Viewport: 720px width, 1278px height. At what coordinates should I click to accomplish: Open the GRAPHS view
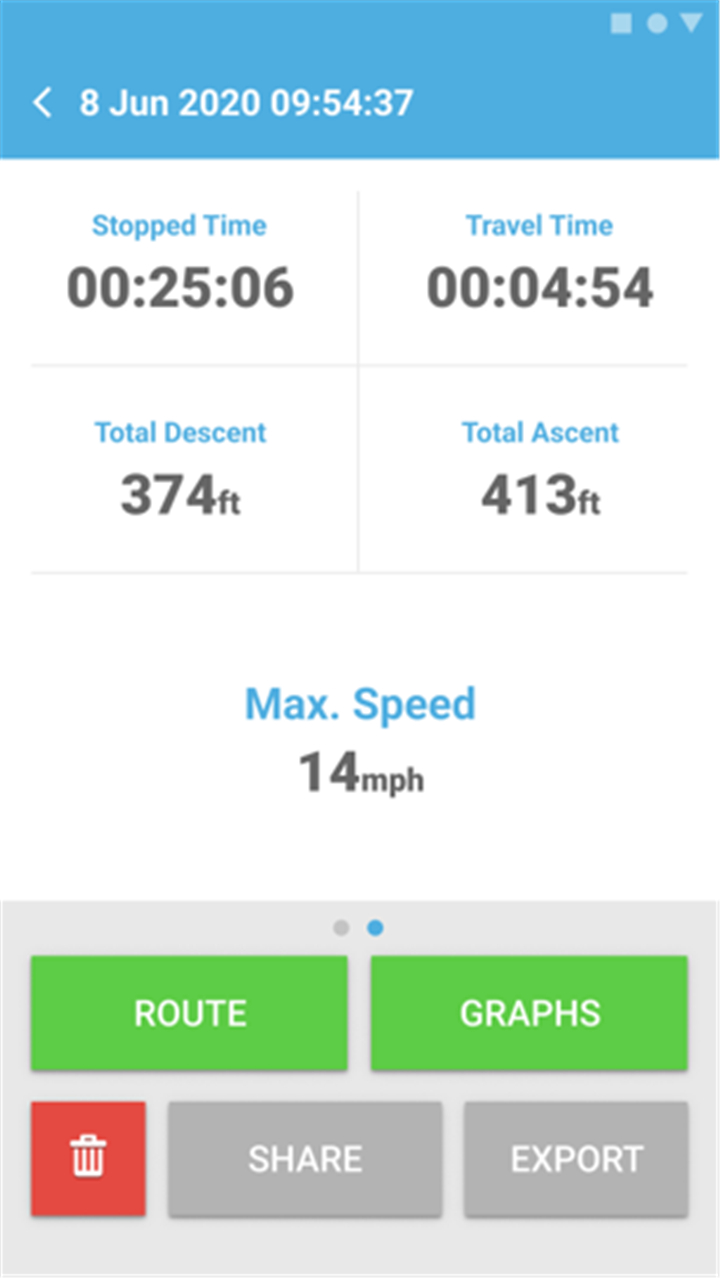[x=529, y=1013]
